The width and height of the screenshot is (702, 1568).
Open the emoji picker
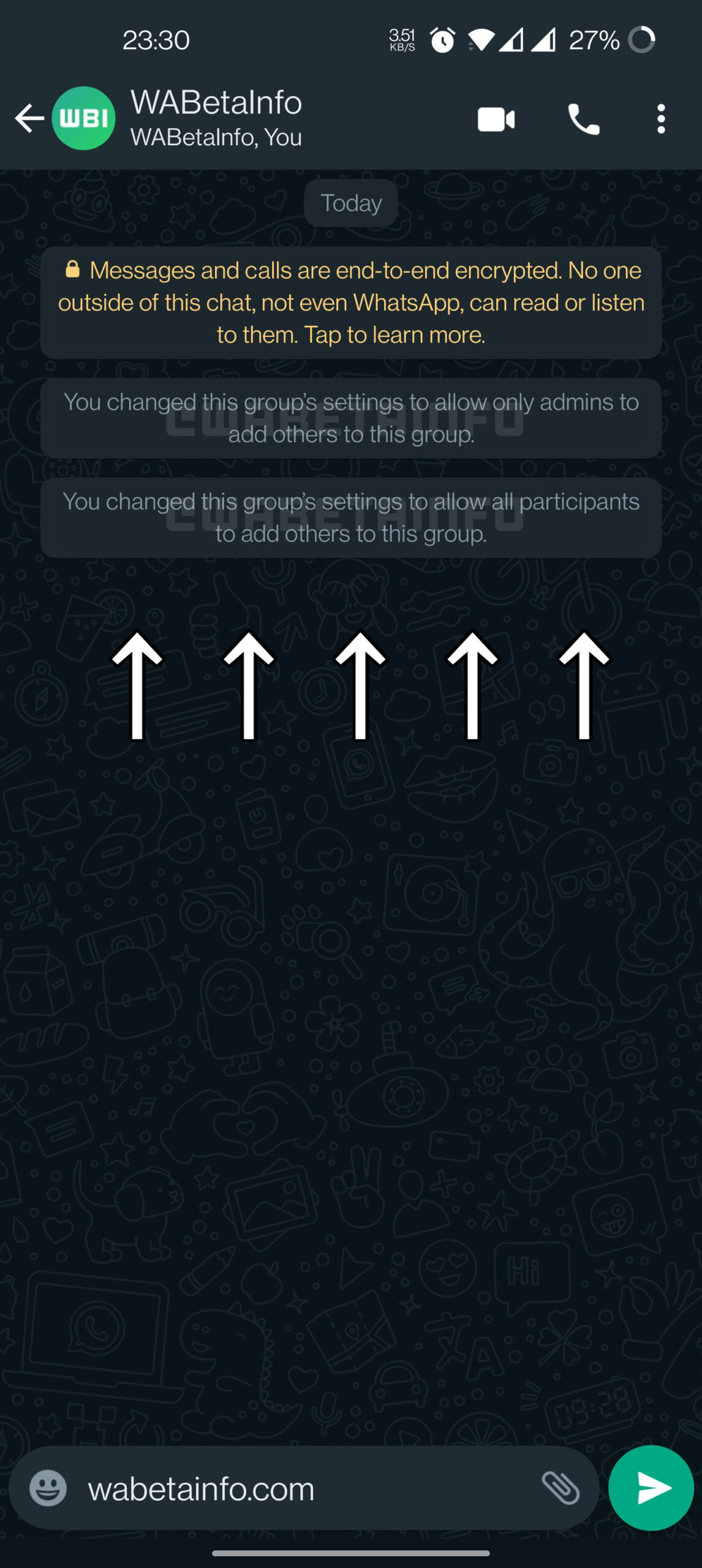coord(48,1488)
